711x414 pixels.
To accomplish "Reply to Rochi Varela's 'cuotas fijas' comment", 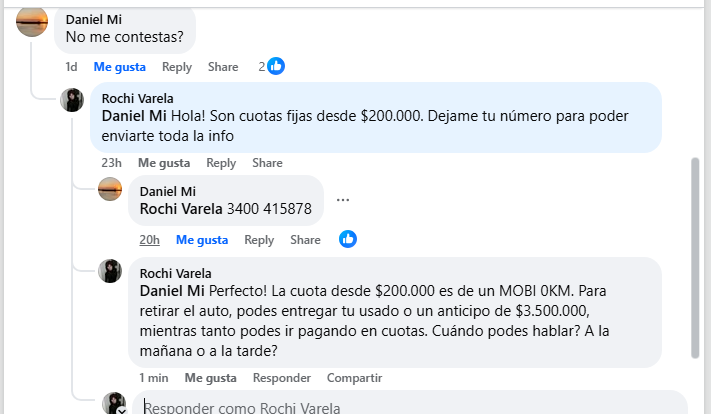I will [x=221, y=163].
